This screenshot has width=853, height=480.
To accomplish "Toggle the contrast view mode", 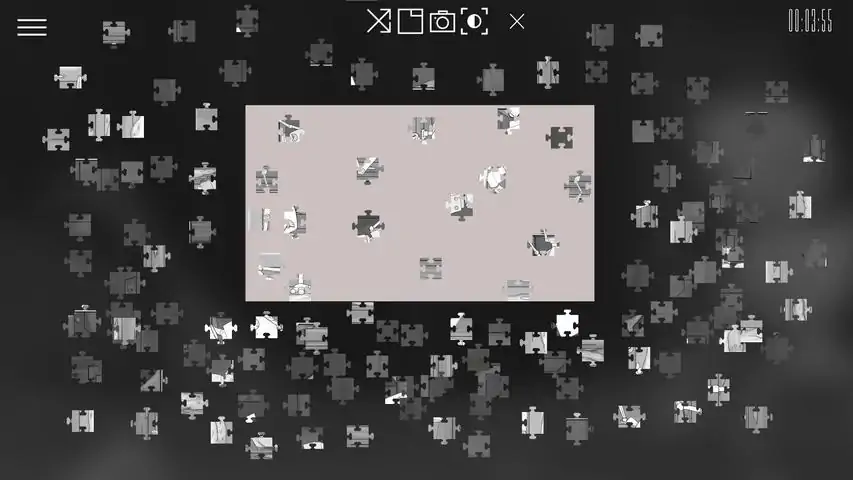I will point(474,21).
